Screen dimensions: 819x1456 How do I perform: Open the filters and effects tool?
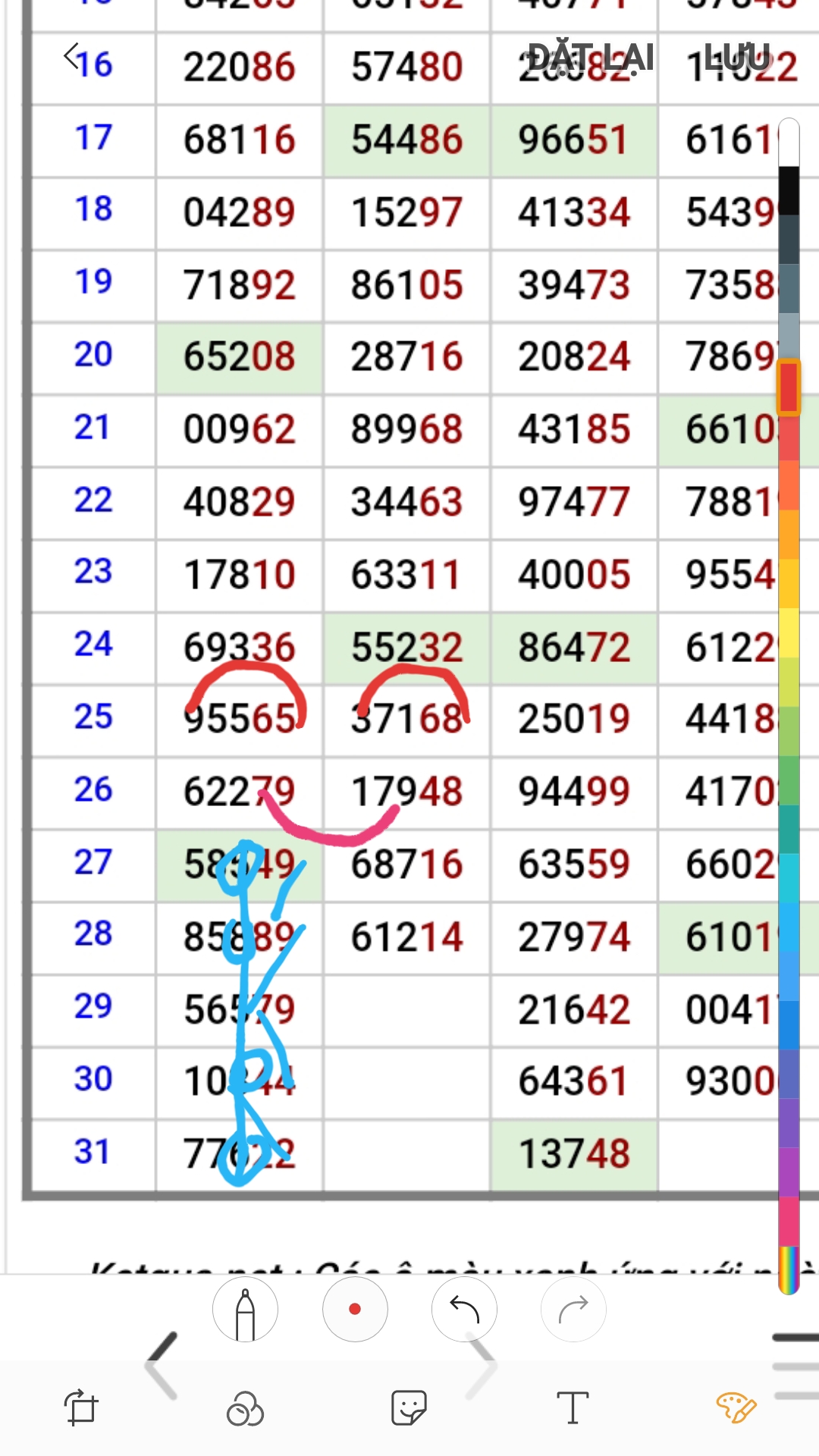point(245,1410)
